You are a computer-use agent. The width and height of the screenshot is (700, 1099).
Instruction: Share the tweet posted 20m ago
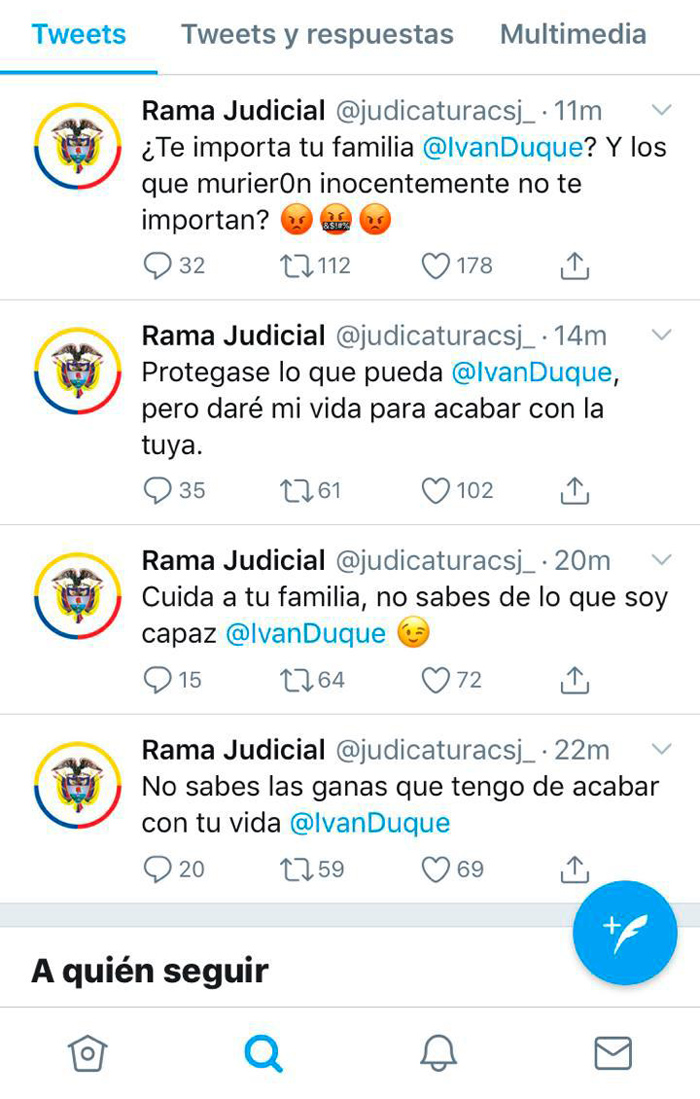574,680
